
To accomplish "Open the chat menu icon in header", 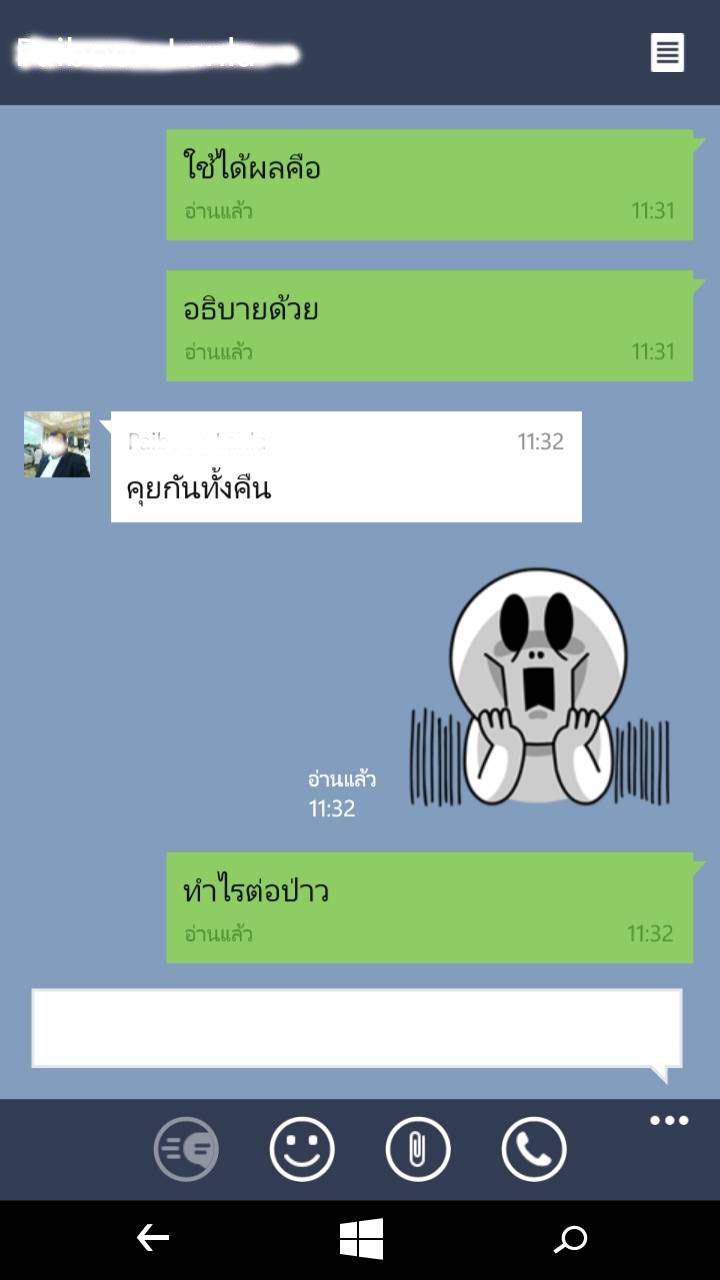I will 667,52.
